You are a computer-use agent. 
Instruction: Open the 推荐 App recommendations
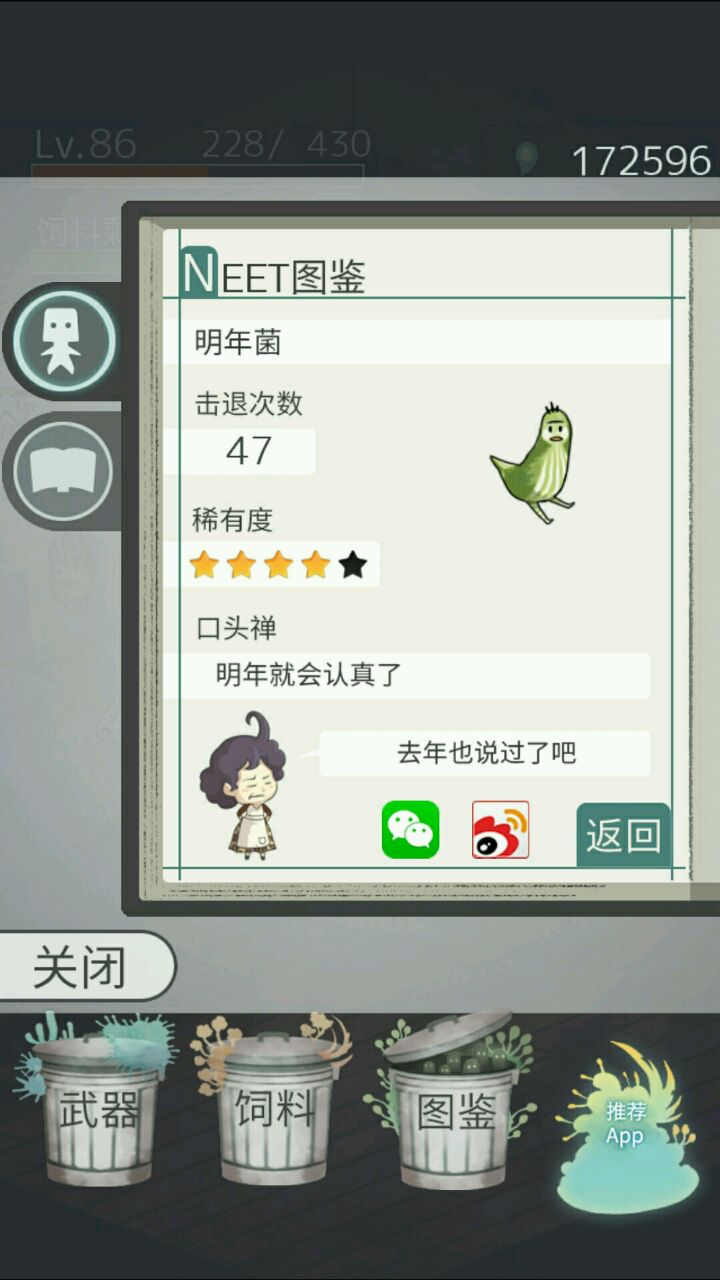click(x=624, y=1125)
